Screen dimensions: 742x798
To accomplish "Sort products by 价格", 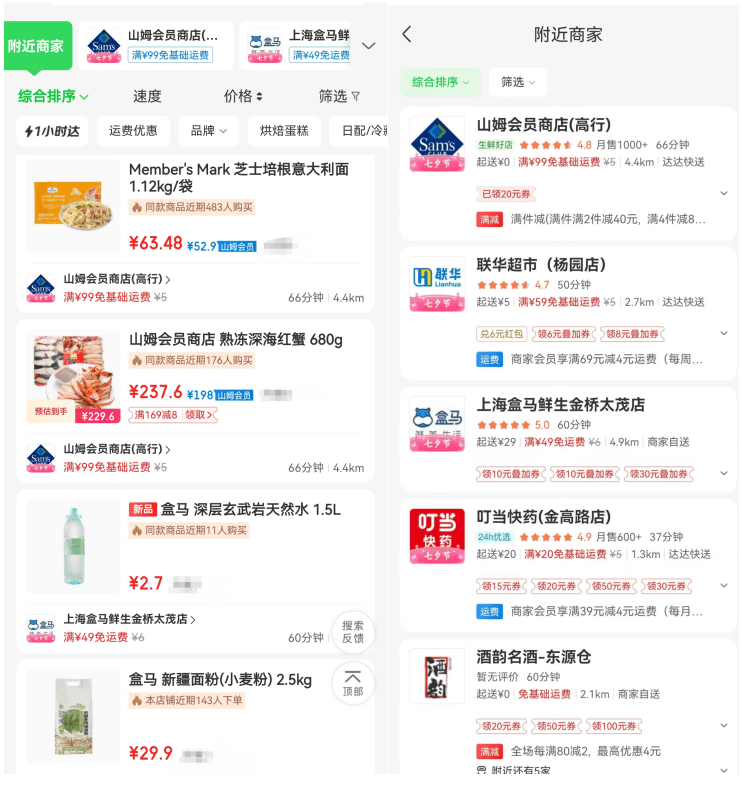I will [x=243, y=96].
